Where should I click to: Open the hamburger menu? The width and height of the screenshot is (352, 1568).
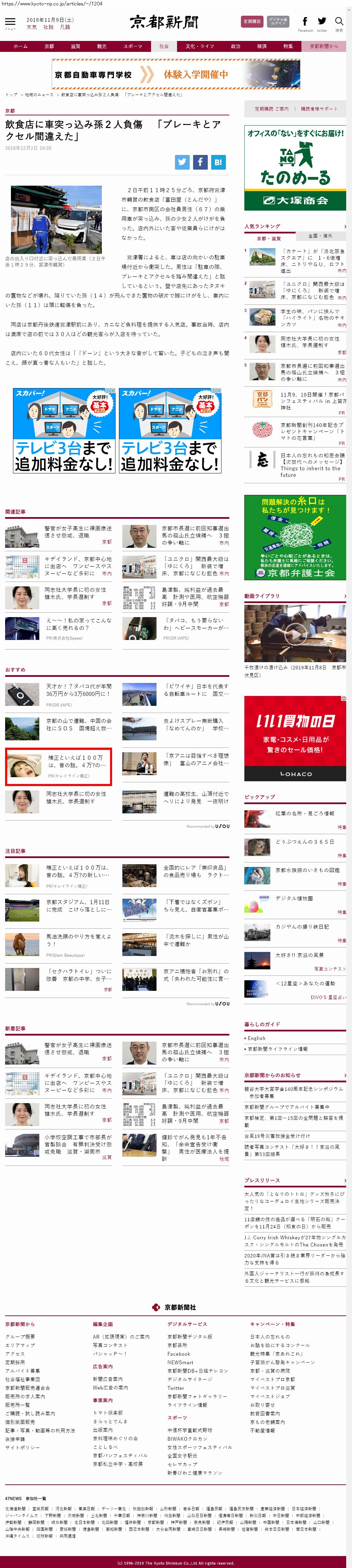point(10,22)
